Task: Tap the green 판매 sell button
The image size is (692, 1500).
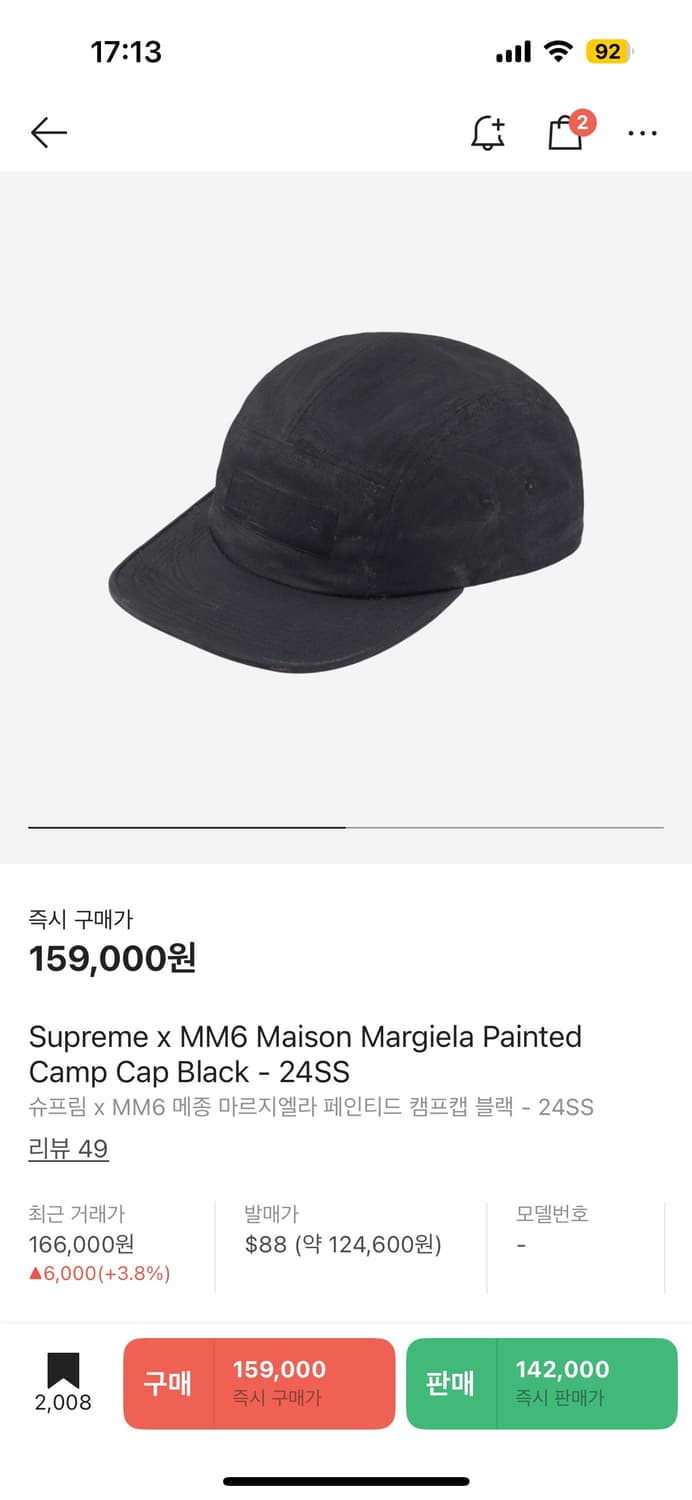Action: click(x=541, y=1383)
